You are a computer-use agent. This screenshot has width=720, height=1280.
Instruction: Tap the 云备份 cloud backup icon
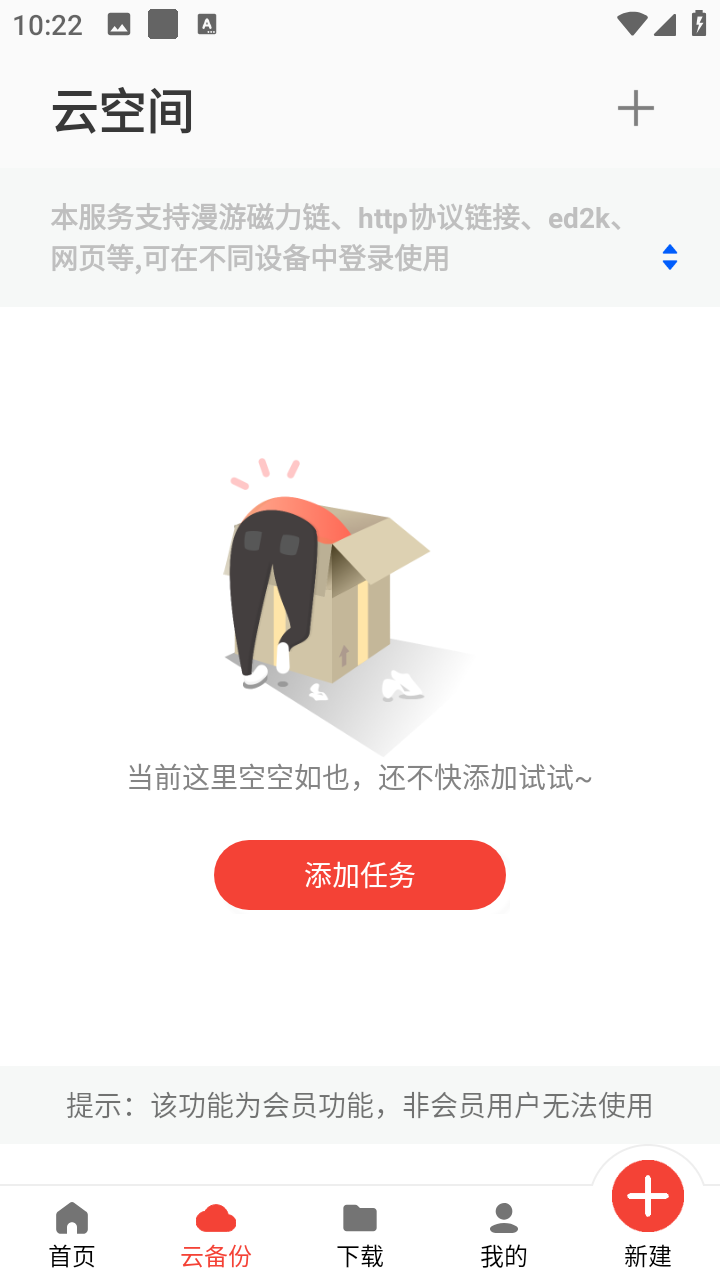coord(215,1218)
